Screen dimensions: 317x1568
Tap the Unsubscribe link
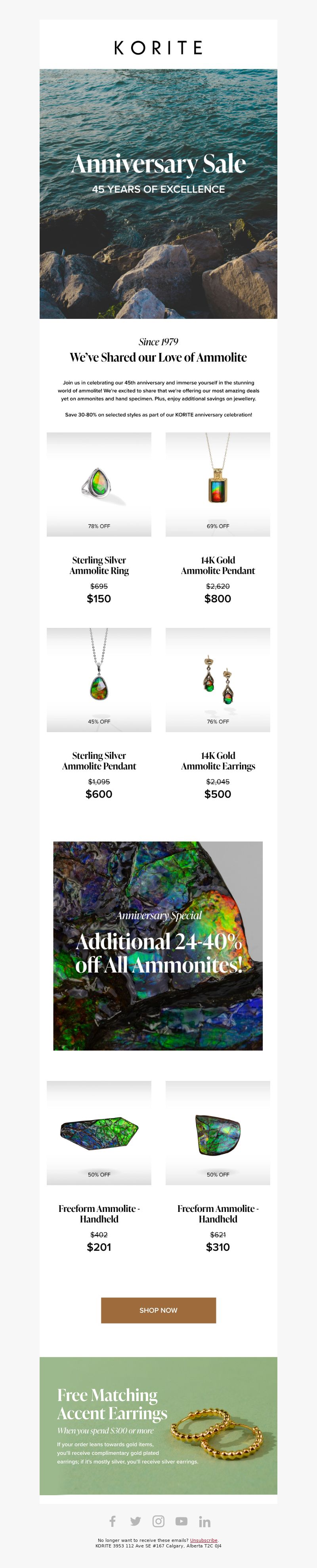[x=204, y=1540]
